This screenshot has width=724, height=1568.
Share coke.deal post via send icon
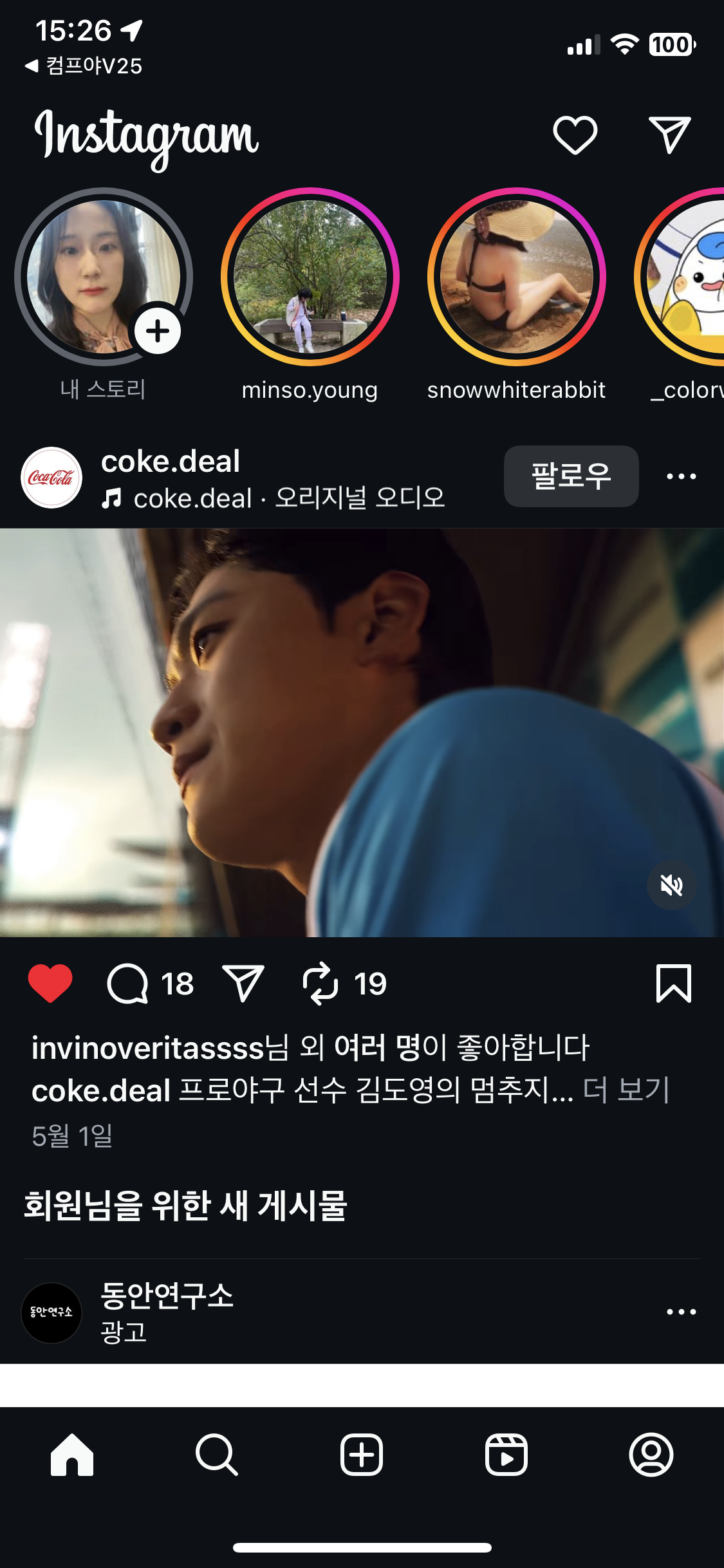pos(243,984)
